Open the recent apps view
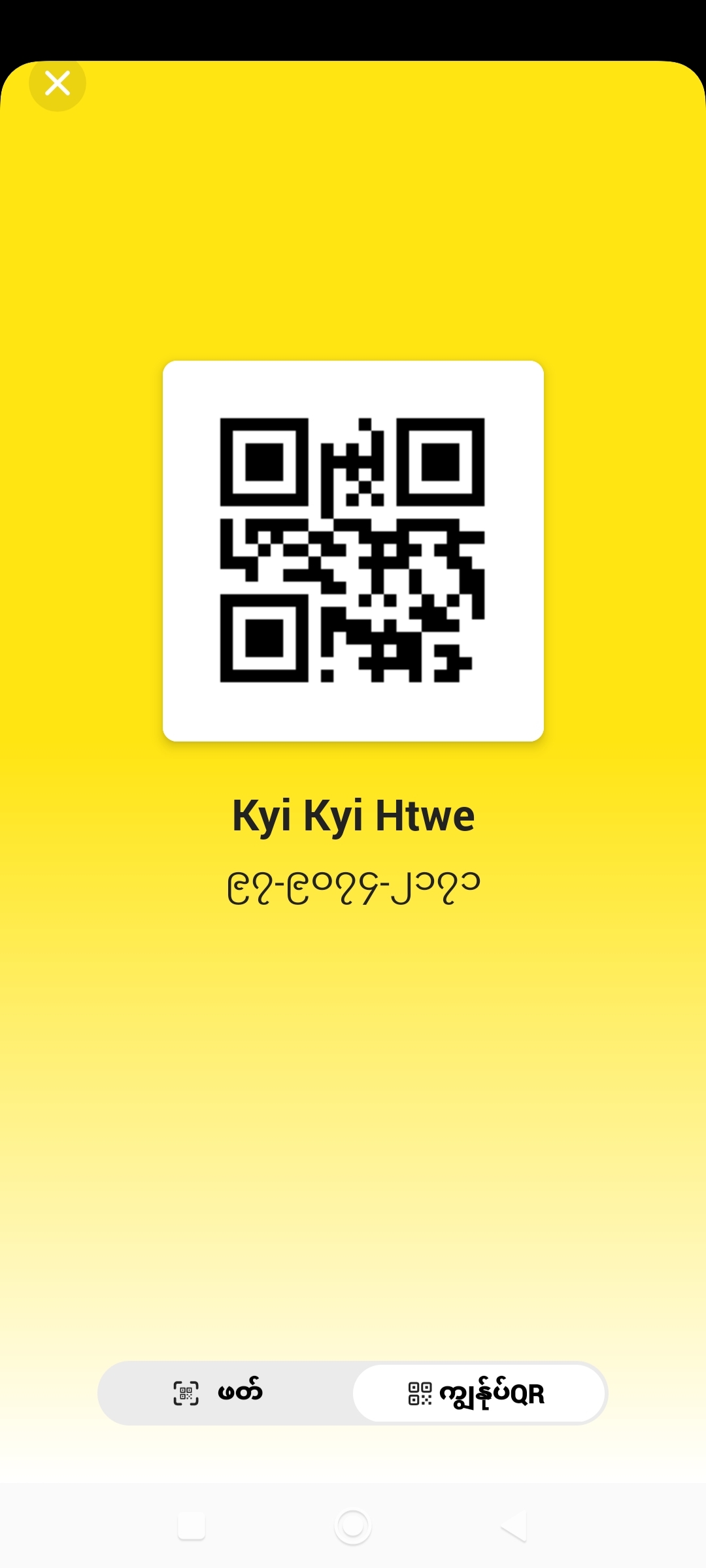 (192, 1527)
